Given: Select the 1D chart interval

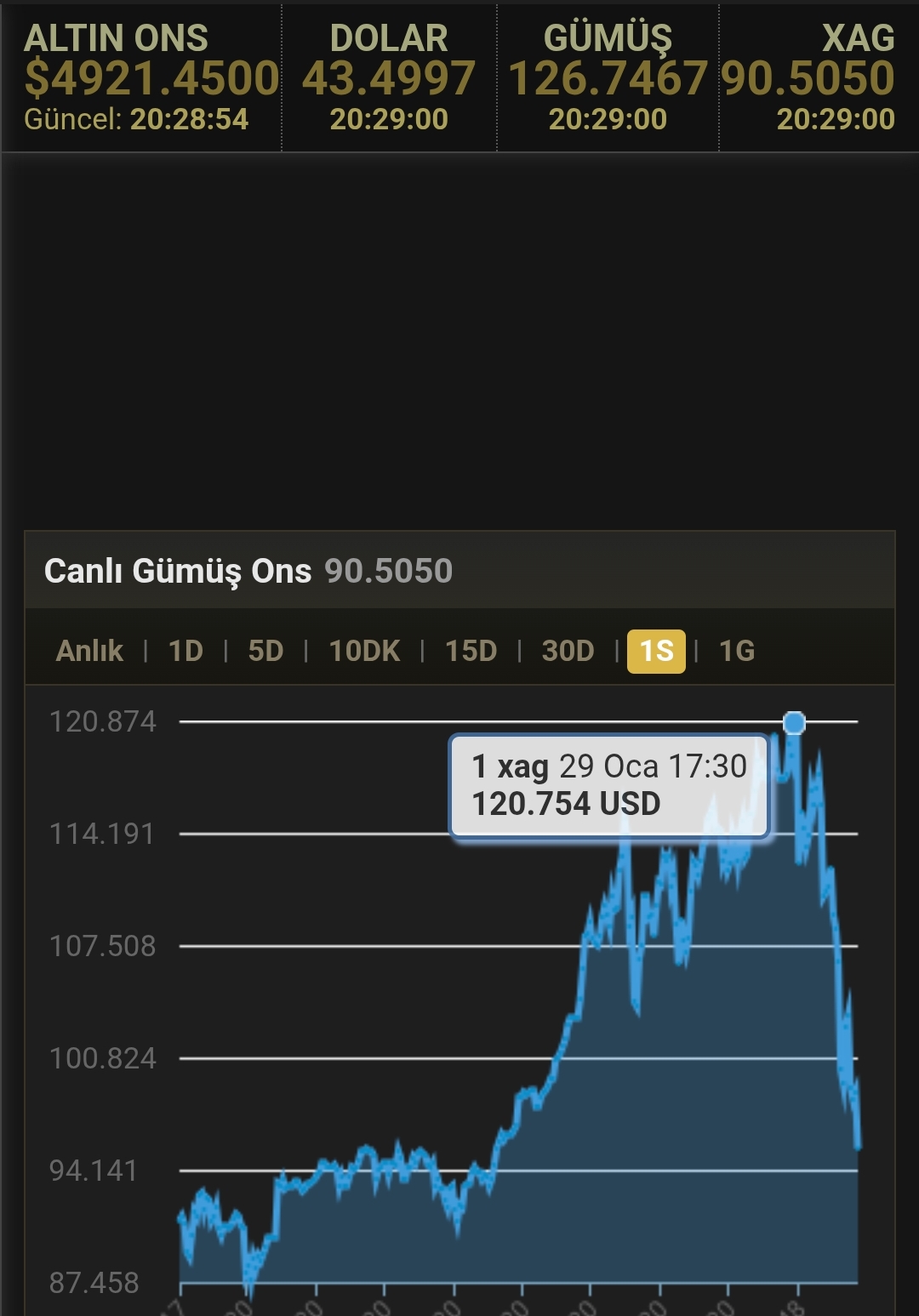Looking at the screenshot, I should tap(186, 651).
